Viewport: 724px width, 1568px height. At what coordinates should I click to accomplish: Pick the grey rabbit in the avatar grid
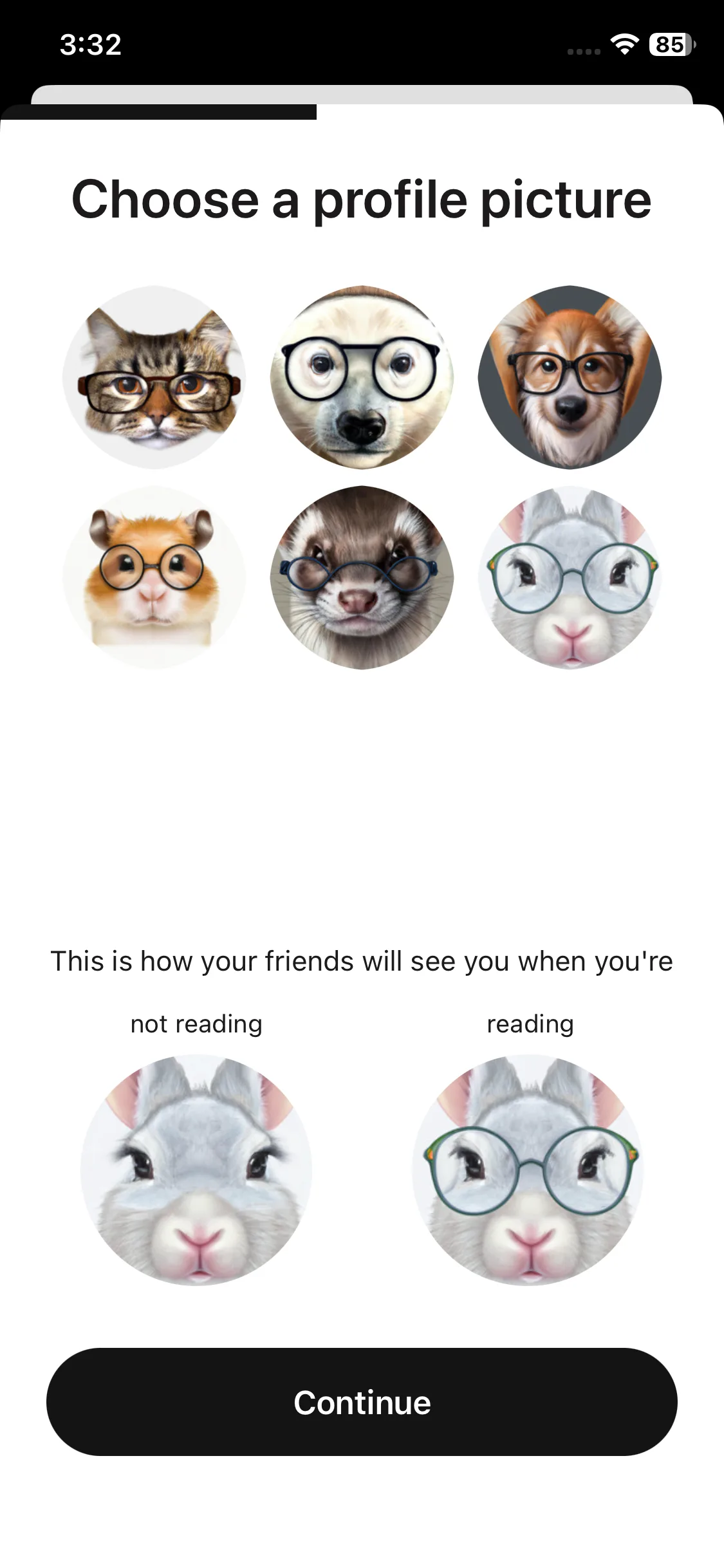570,577
